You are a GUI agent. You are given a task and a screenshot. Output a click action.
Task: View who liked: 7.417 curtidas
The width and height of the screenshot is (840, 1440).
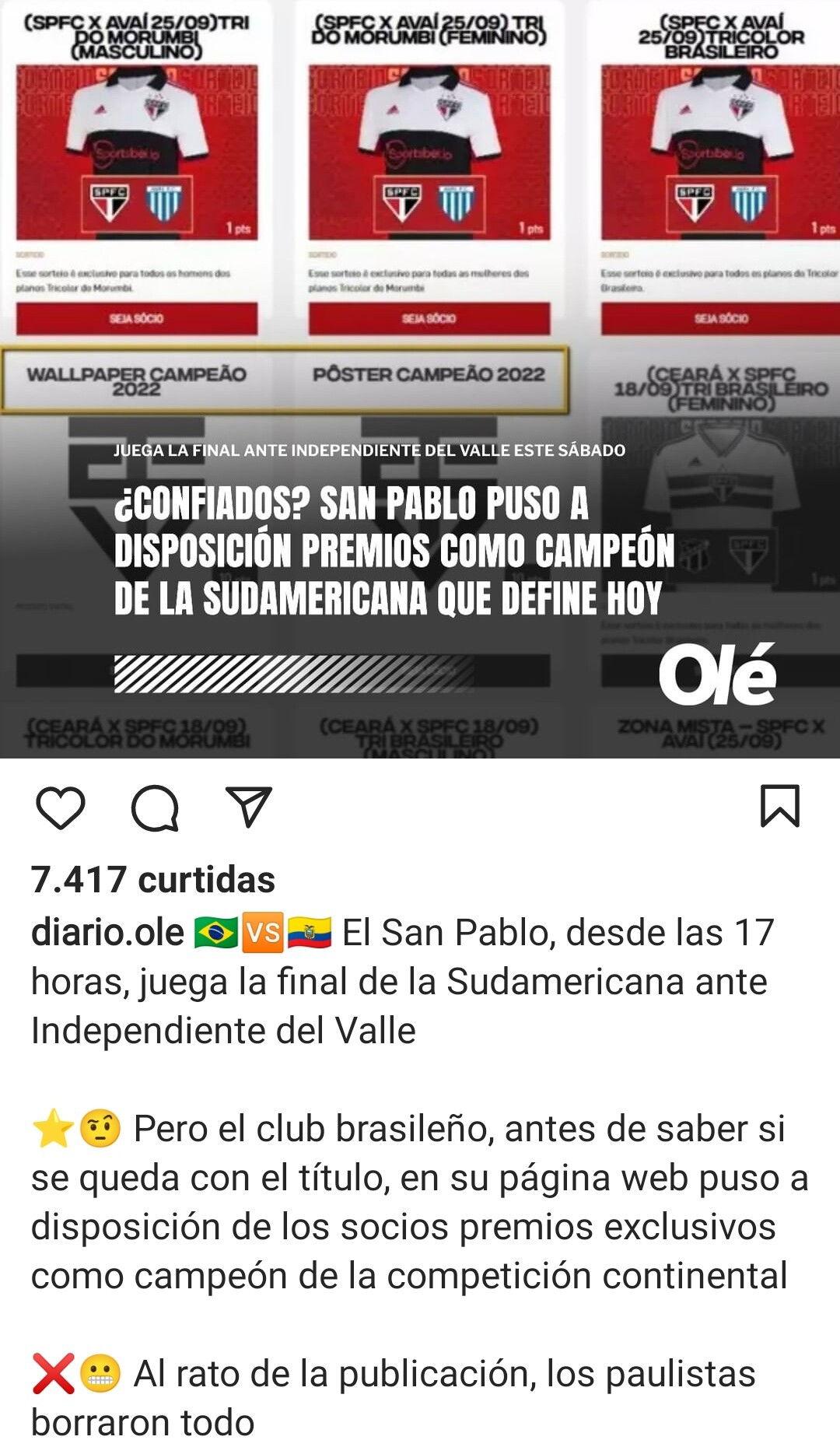pos(153,880)
